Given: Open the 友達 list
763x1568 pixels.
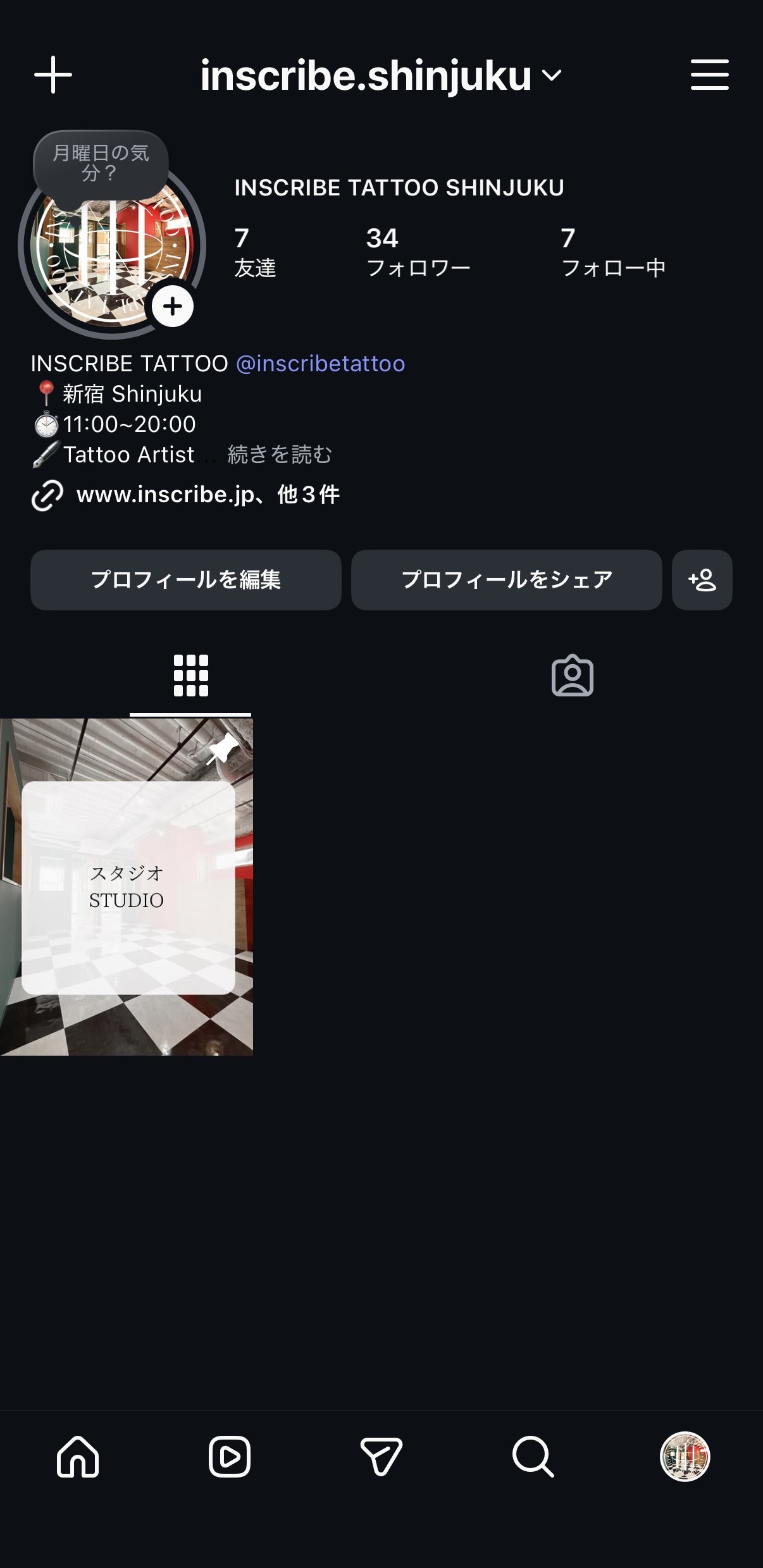Looking at the screenshot, I should point(255,252).
